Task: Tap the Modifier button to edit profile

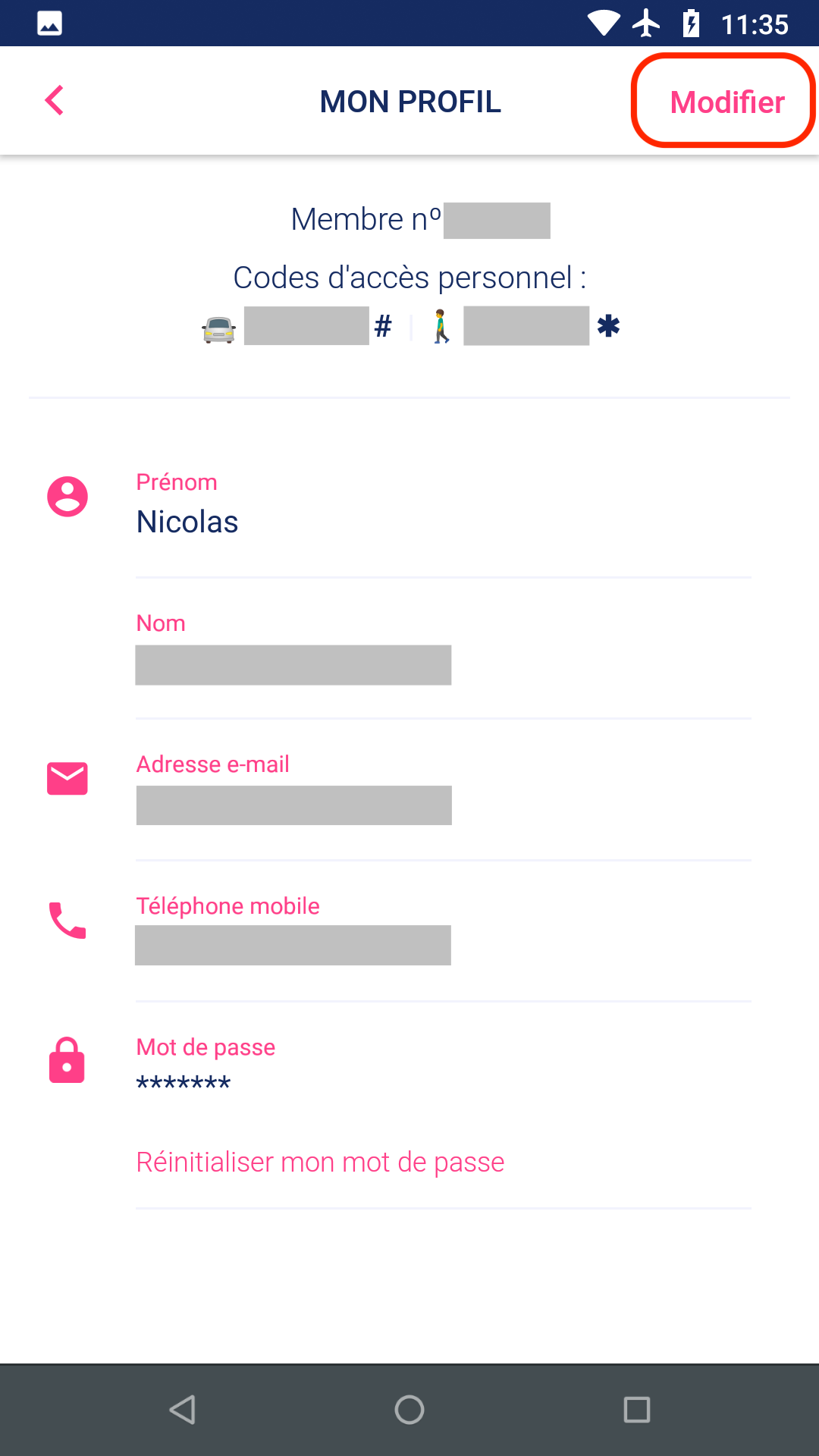Action: tap(726, 102)
